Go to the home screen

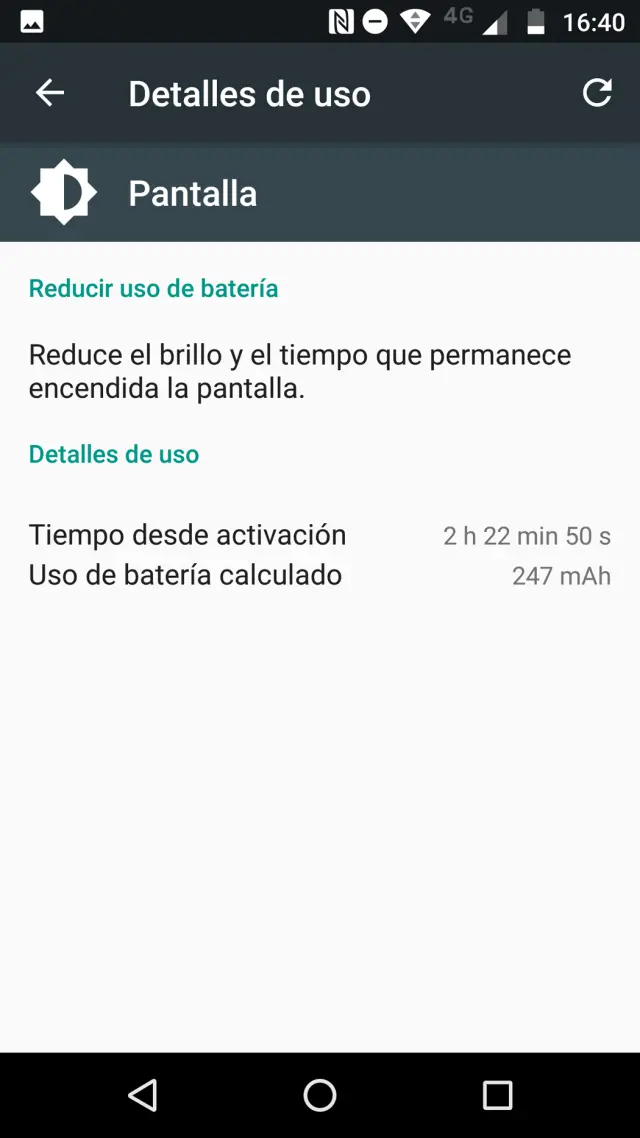point(320,1095)
